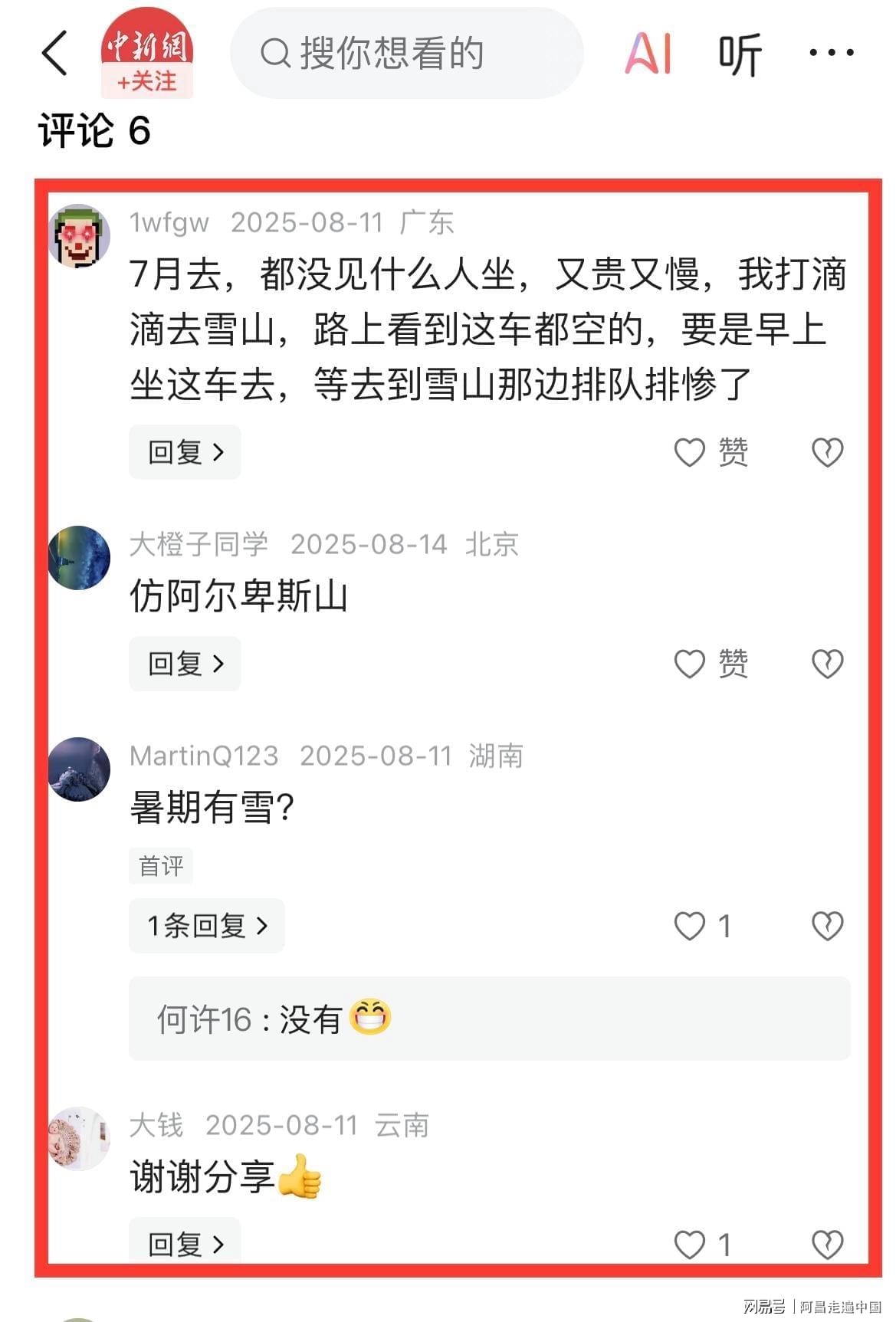Screen dimensions: 896x1322
Task: Go back using the top-left arrow
Action: click(x=55, y=54)
